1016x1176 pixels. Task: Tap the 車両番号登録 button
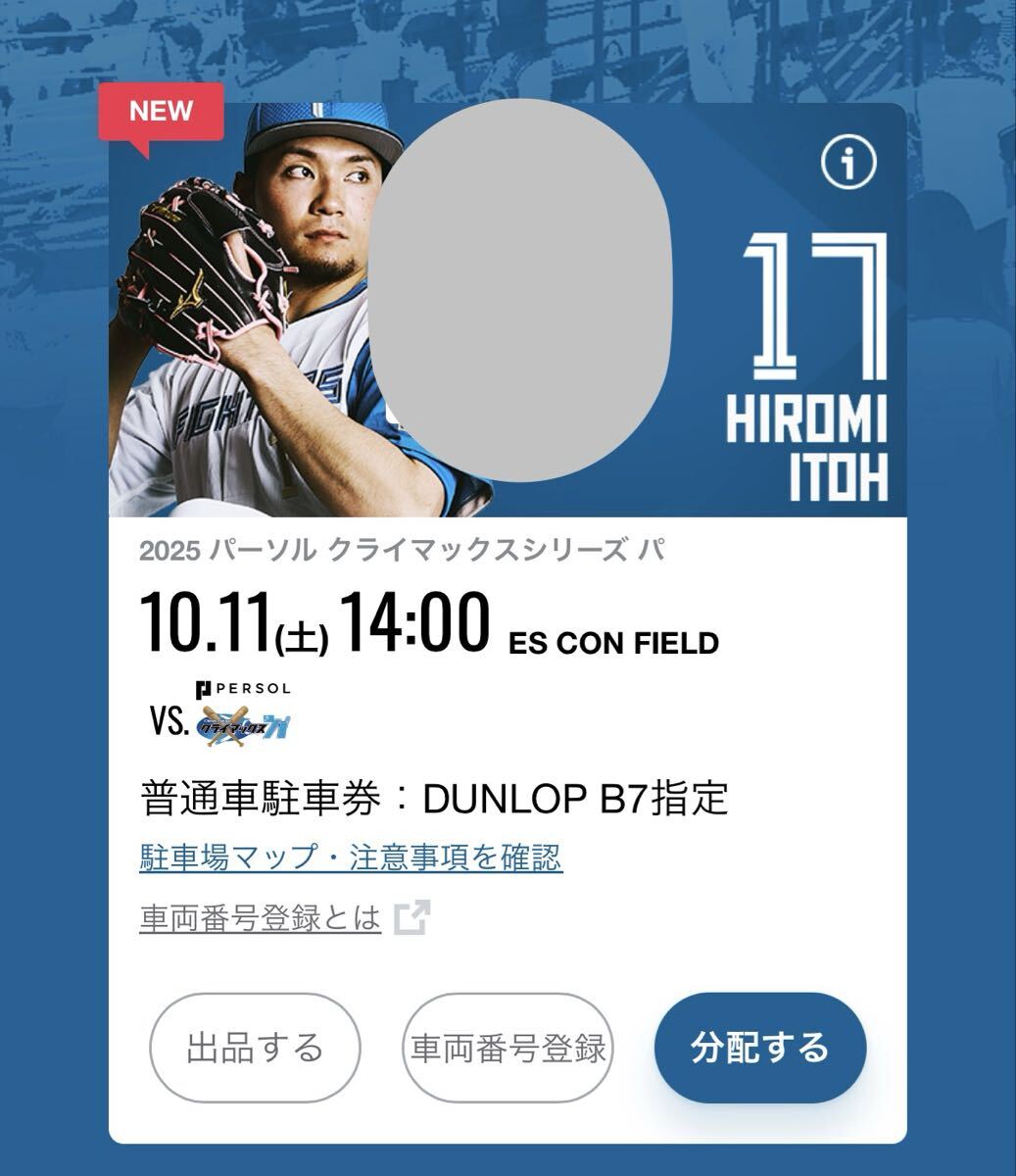[x=508, y=1048]
